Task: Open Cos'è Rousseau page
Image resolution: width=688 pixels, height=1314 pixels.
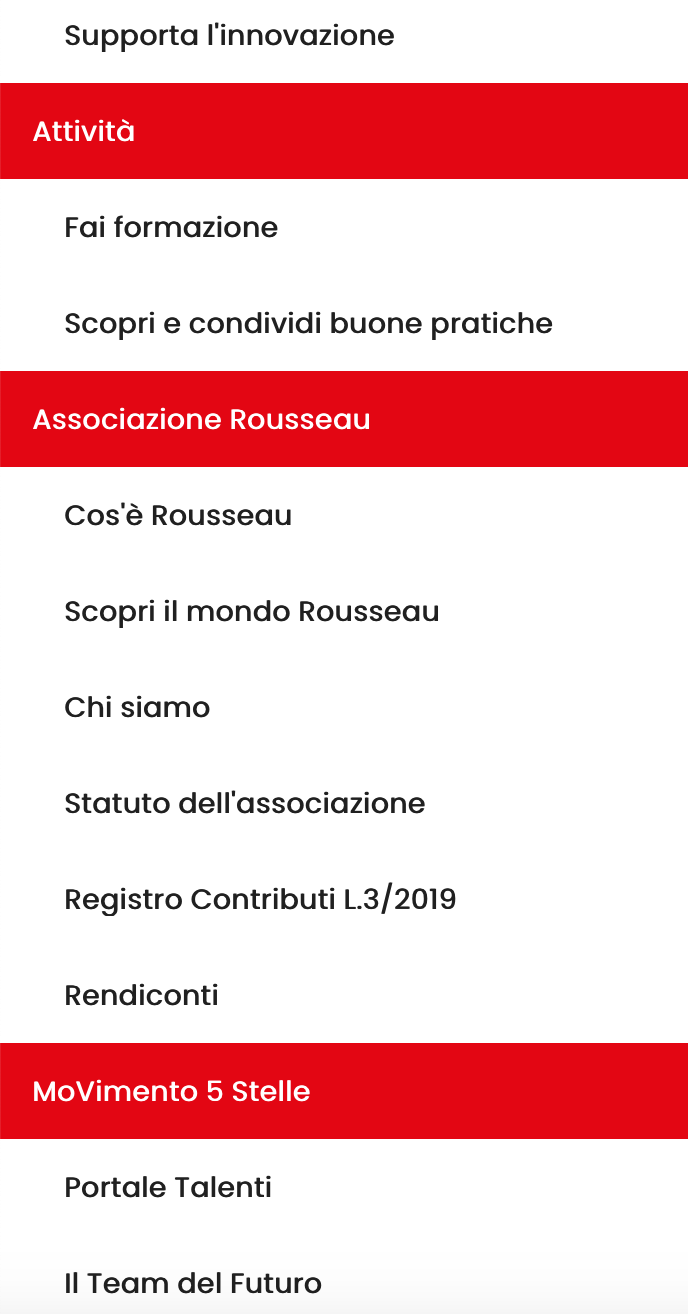Action: click(344, 515)
